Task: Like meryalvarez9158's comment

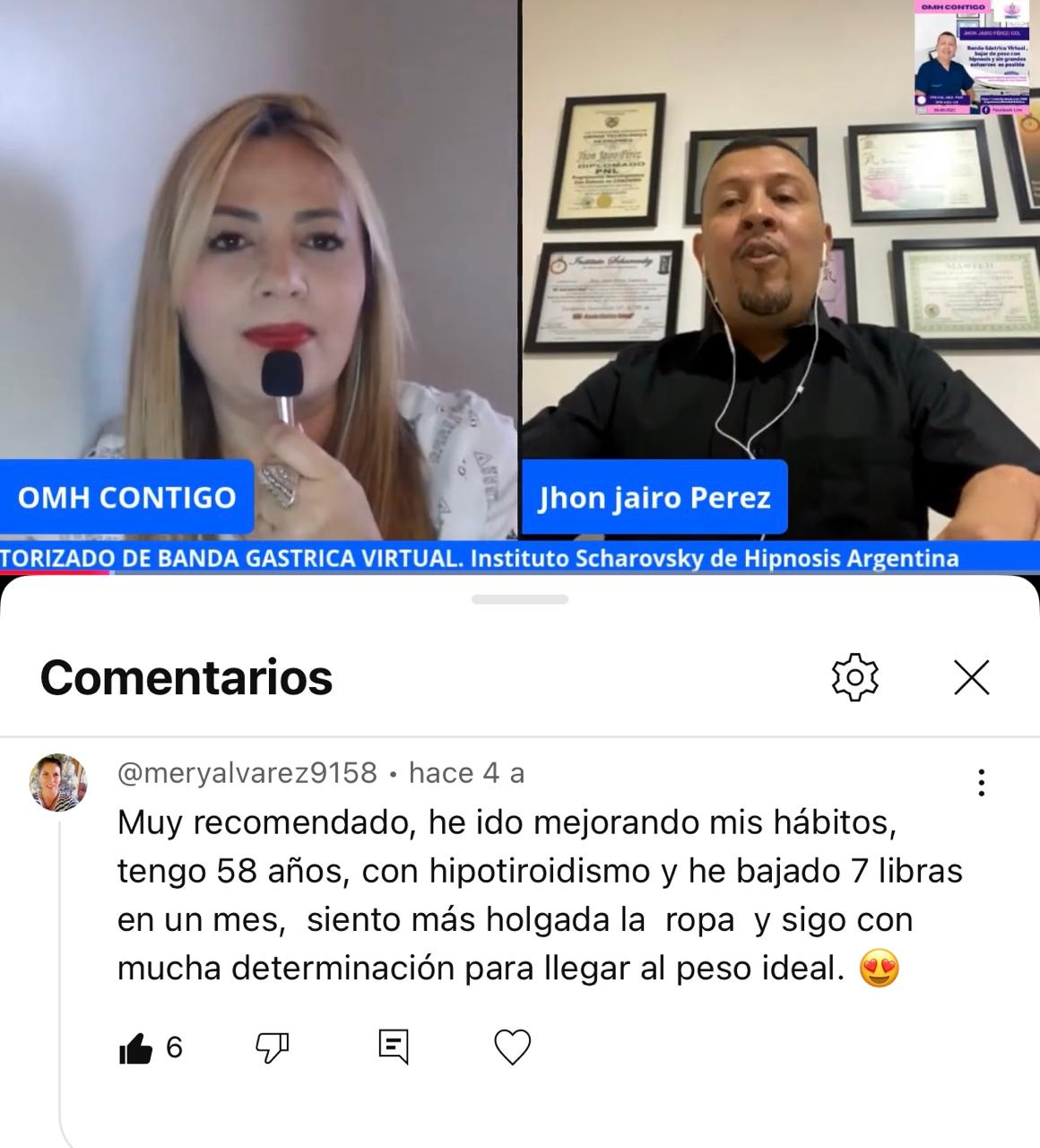Action: [x=136, y=1048]
